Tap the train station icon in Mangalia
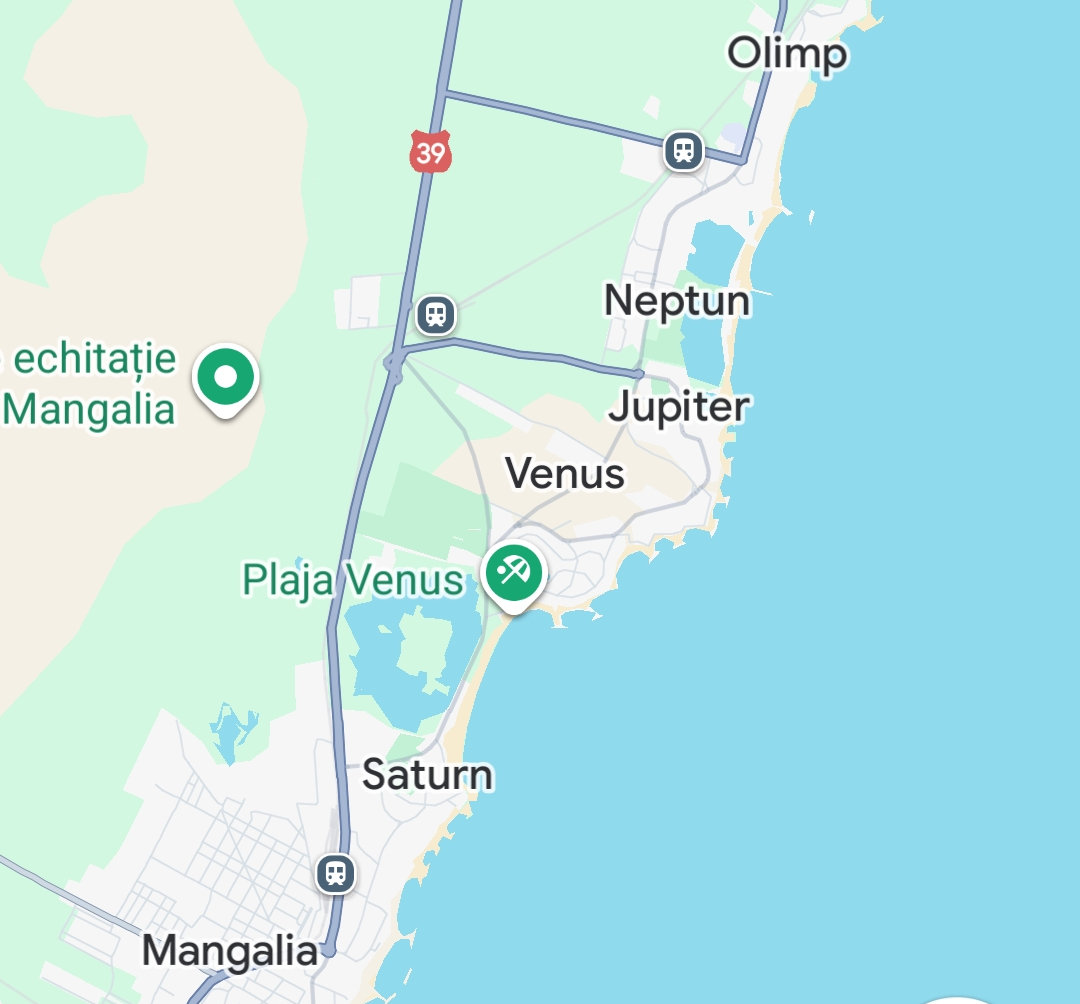Viewport: 1080px width, 1004px height. point(336,873)
